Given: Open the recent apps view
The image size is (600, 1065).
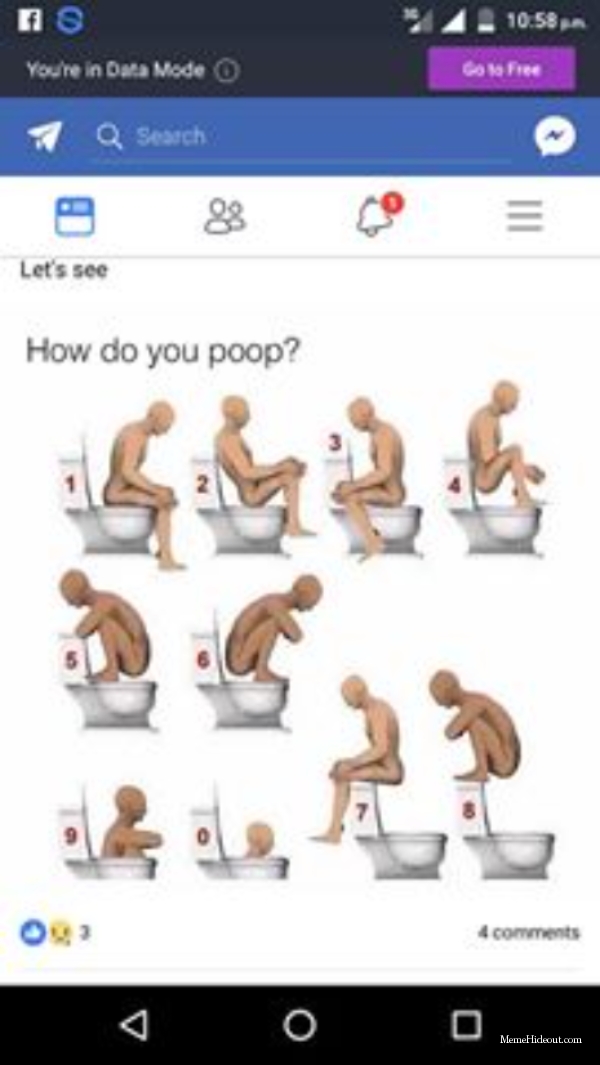Looking at the screenshot, I should pos(466,1024).
